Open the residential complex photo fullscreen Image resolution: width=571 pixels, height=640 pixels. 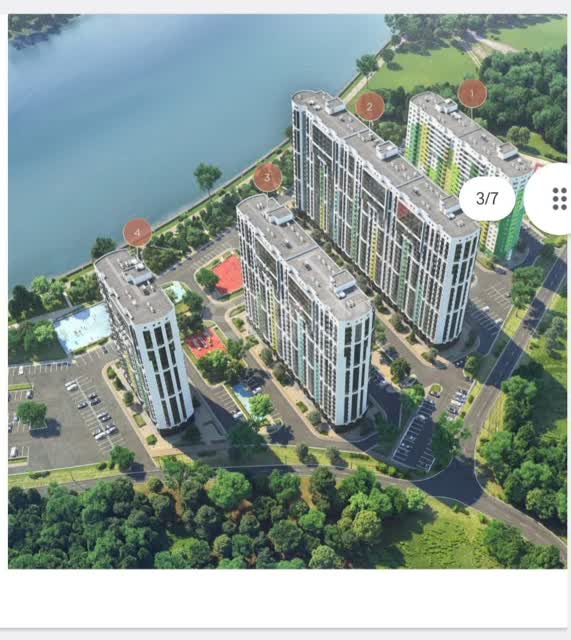[x=287, y=291]
